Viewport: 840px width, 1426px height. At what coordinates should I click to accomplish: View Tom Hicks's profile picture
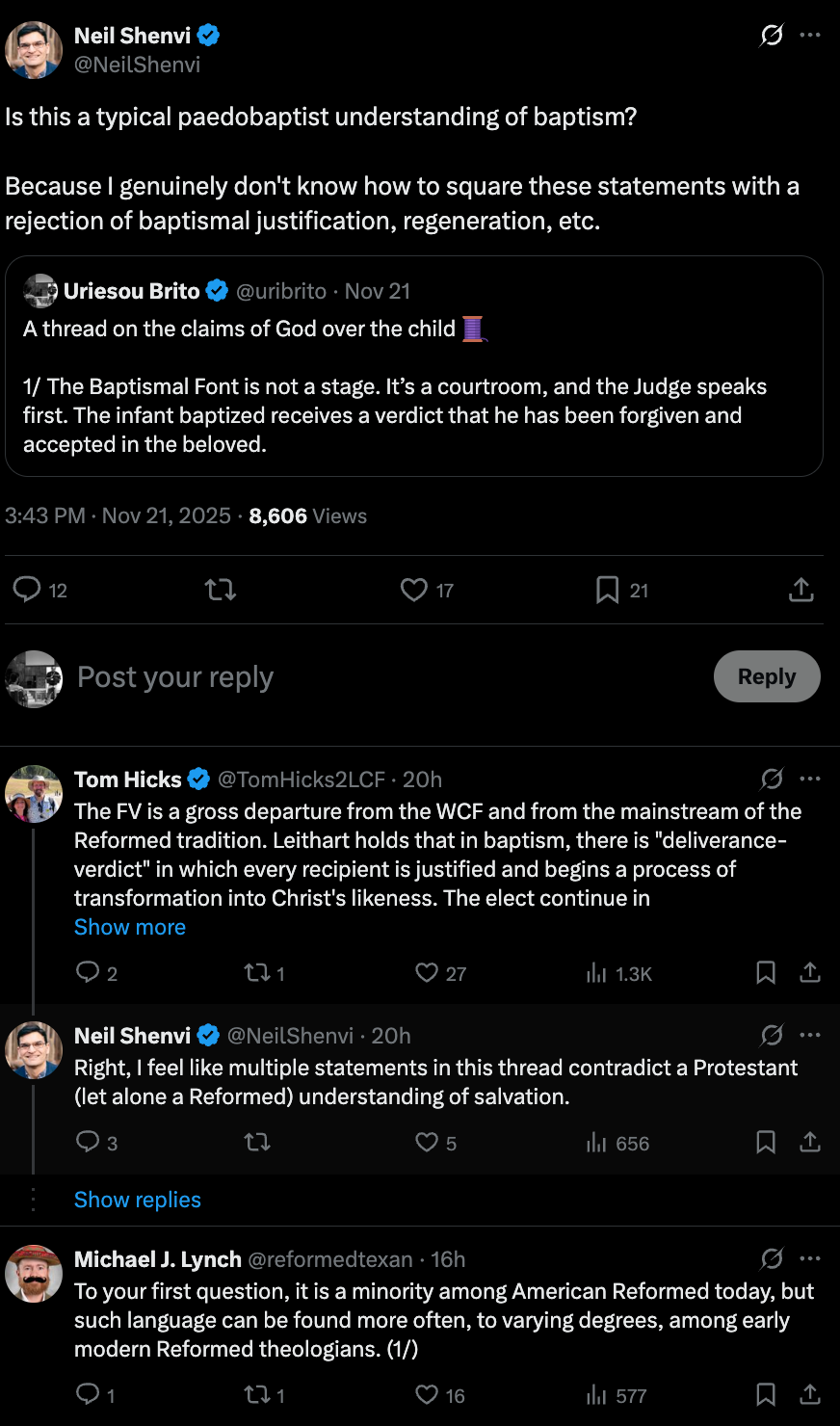(x=34, y=794)
